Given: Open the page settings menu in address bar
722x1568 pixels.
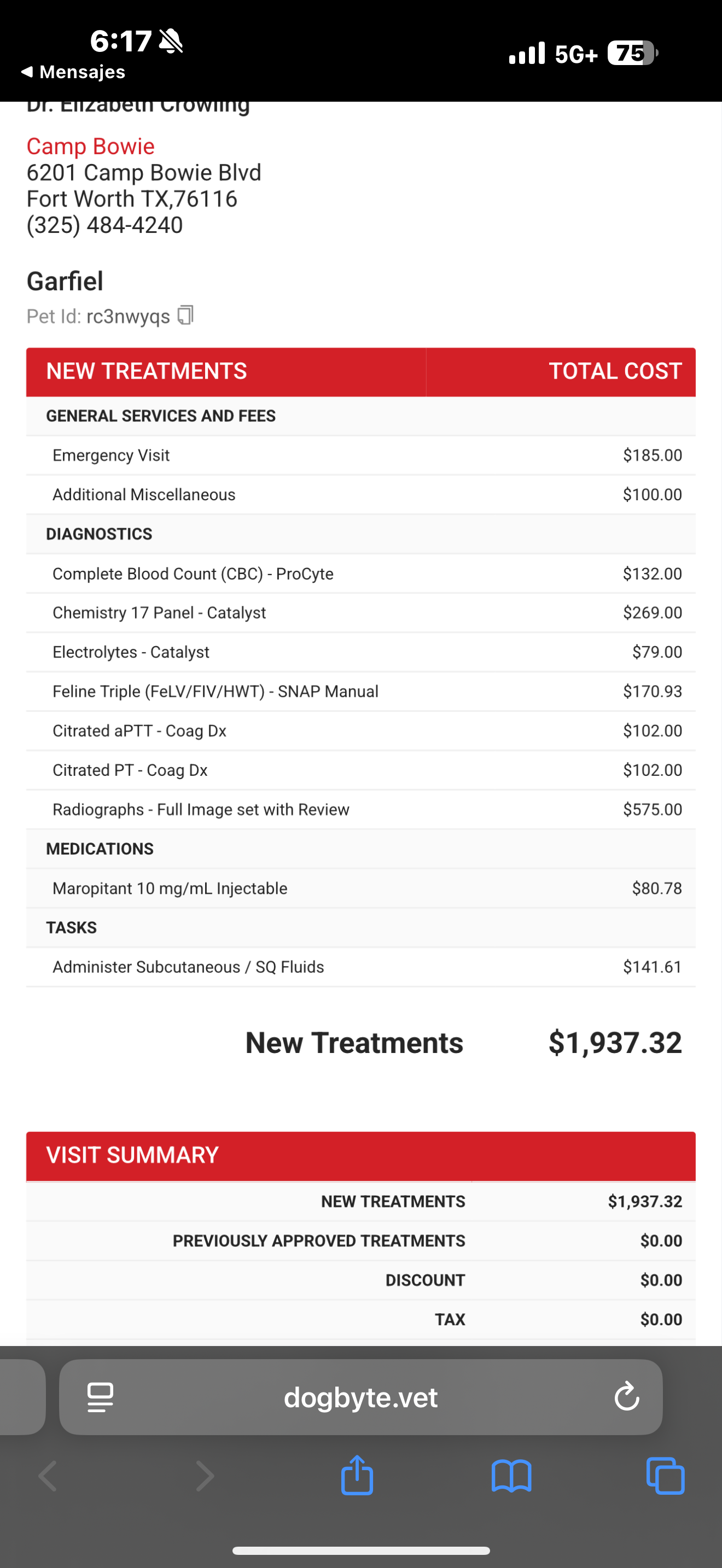Looking at the screenshot, I should 101,1397.
